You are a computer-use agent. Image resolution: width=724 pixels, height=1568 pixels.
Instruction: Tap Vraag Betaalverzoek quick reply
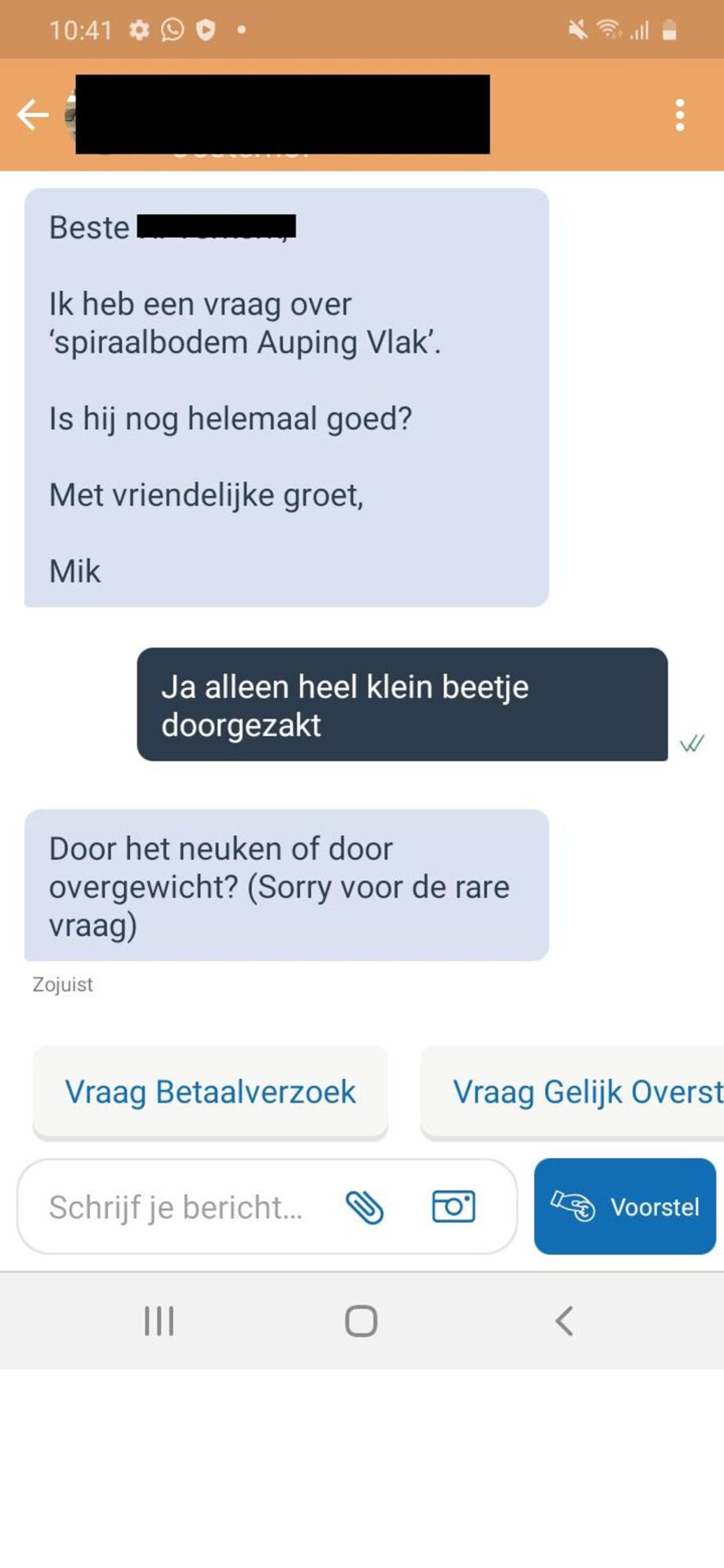[210, 1092]
